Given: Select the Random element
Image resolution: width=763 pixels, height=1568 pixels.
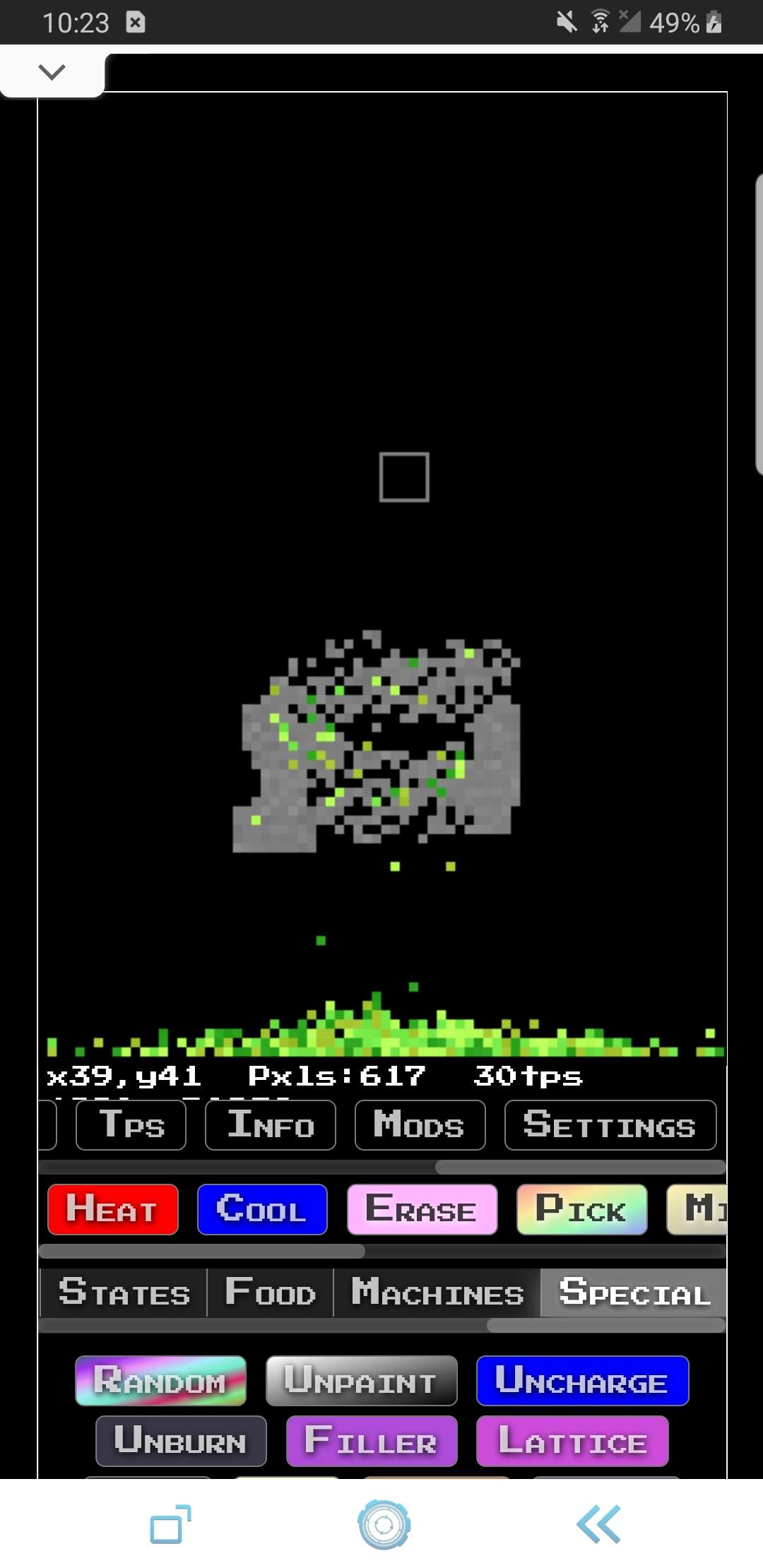Looking at the screenshot, I should tap(160, 1381).
